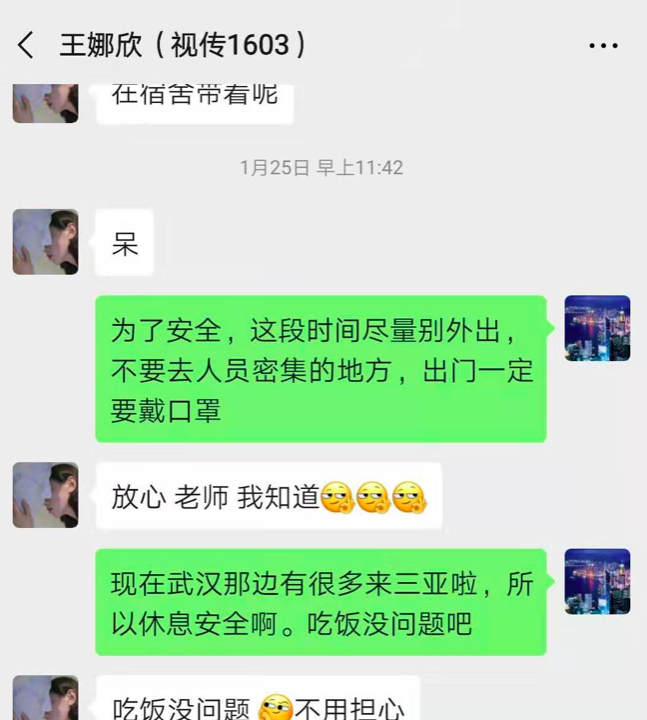
Task: Open my avatar beside "为了安全" message
Action: click(597, 328)
